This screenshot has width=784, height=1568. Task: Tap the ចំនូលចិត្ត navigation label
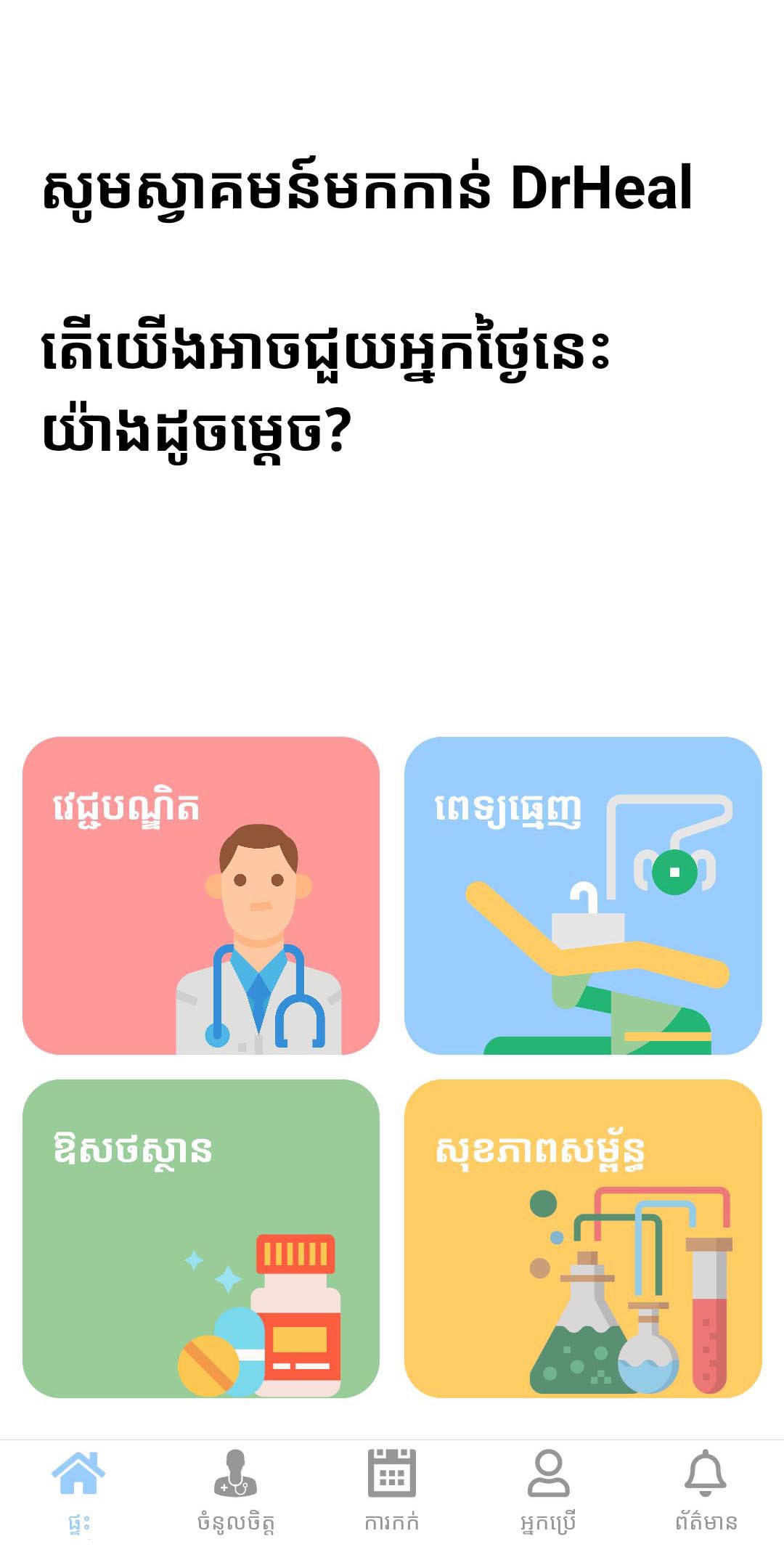pyautogui.click(x=234, y=1521)
